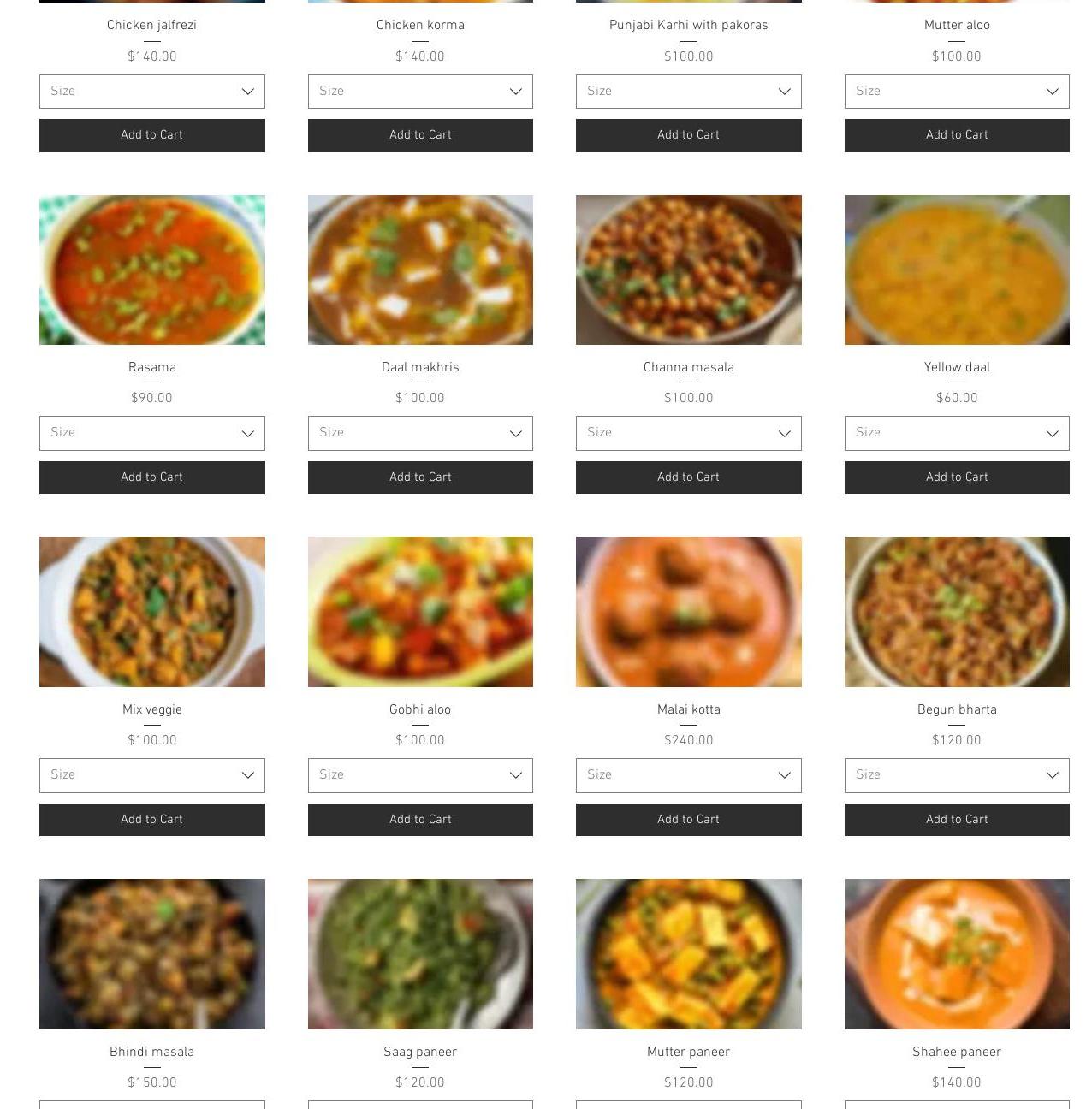Open the Saag paneer product photo
Image resolution: width=1092 pixels, height=1109 pixels.
pyautogui.click(x=420, y=954)
